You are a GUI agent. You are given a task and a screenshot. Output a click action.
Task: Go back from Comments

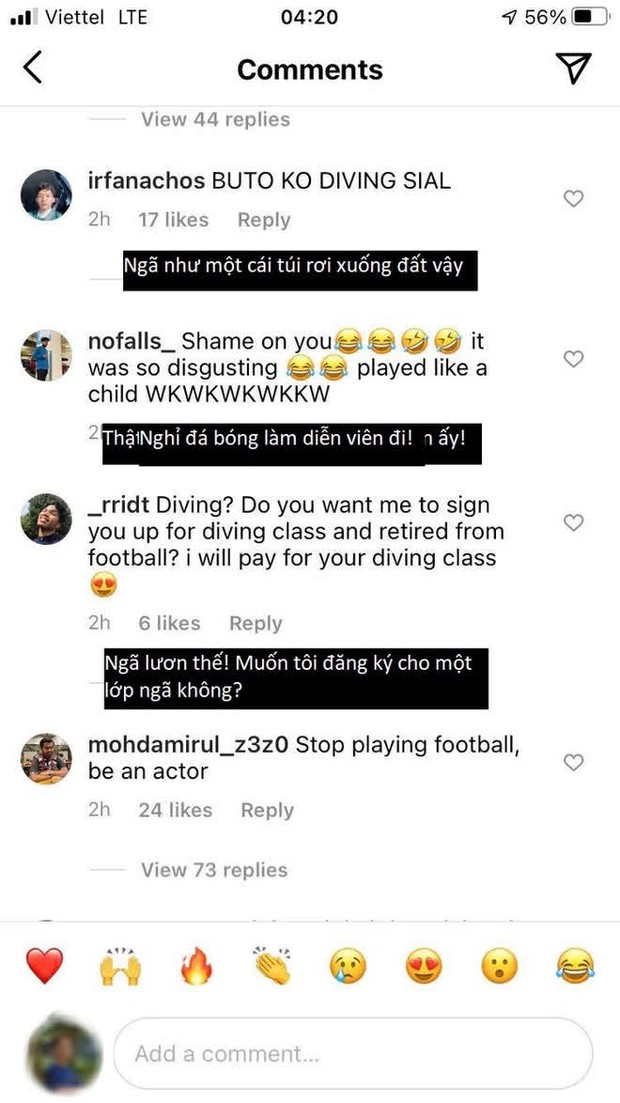pyautogui.click(x=33, y=68)
